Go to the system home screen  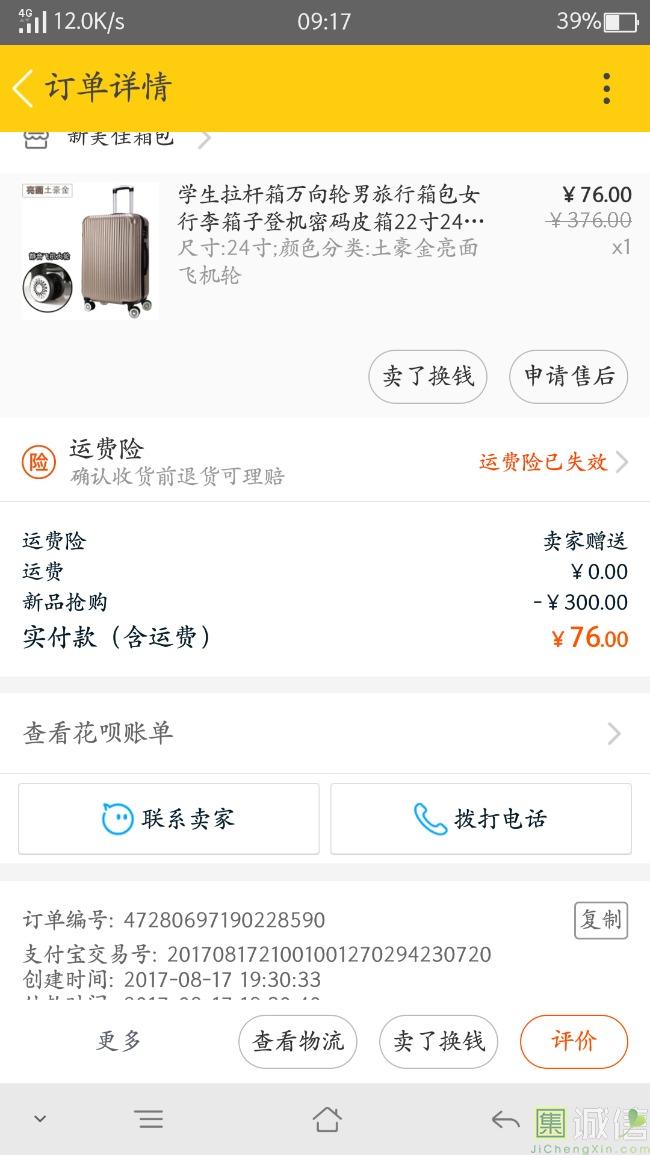(x=327, y=1120)
